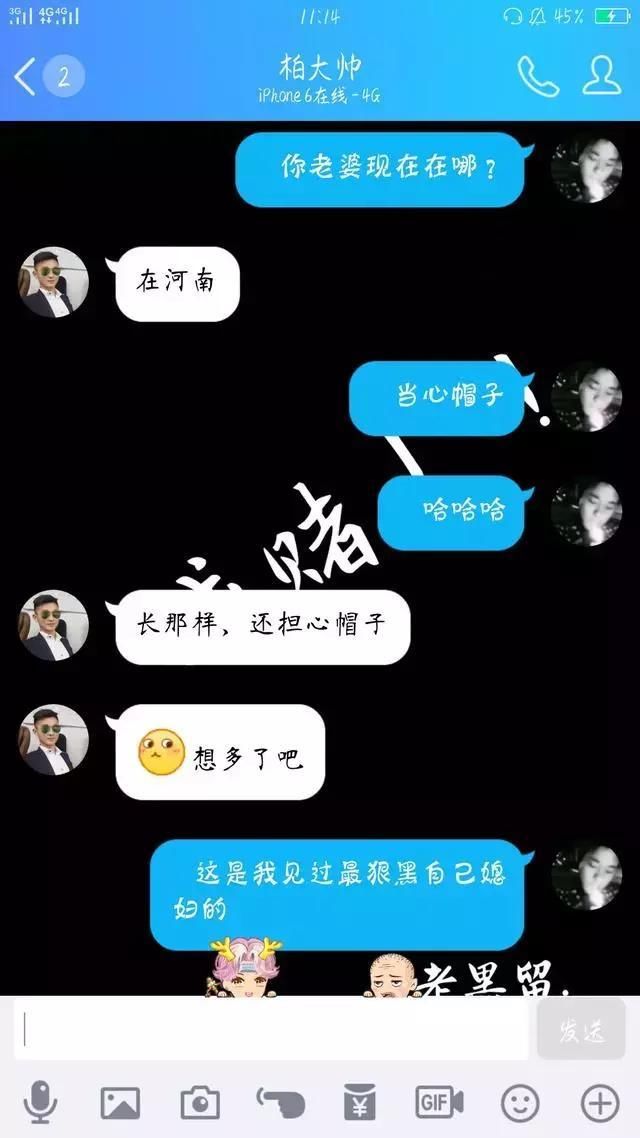640x1138 pixels.
Task: Open the red packet option
Action: pyautogui.click(x=360, y=1102)
